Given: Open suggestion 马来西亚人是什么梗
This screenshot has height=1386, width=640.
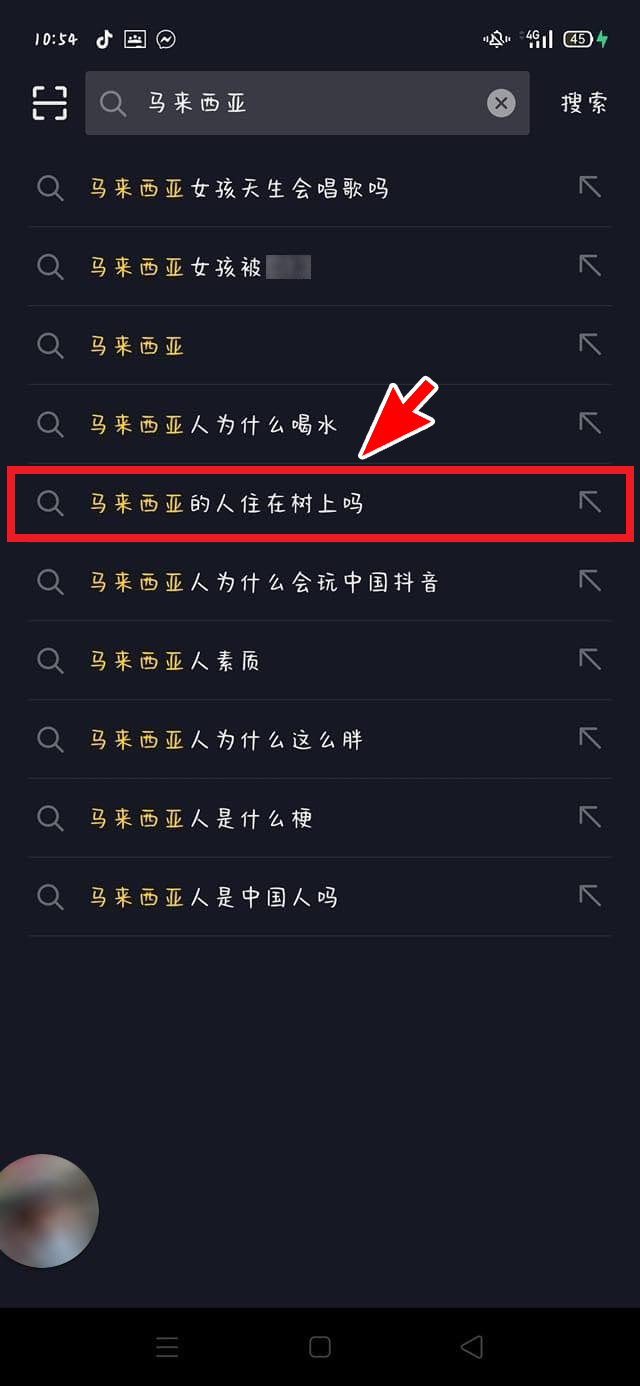Looking at the screenshot, I should pyautogui.click(x=201, y=819).
